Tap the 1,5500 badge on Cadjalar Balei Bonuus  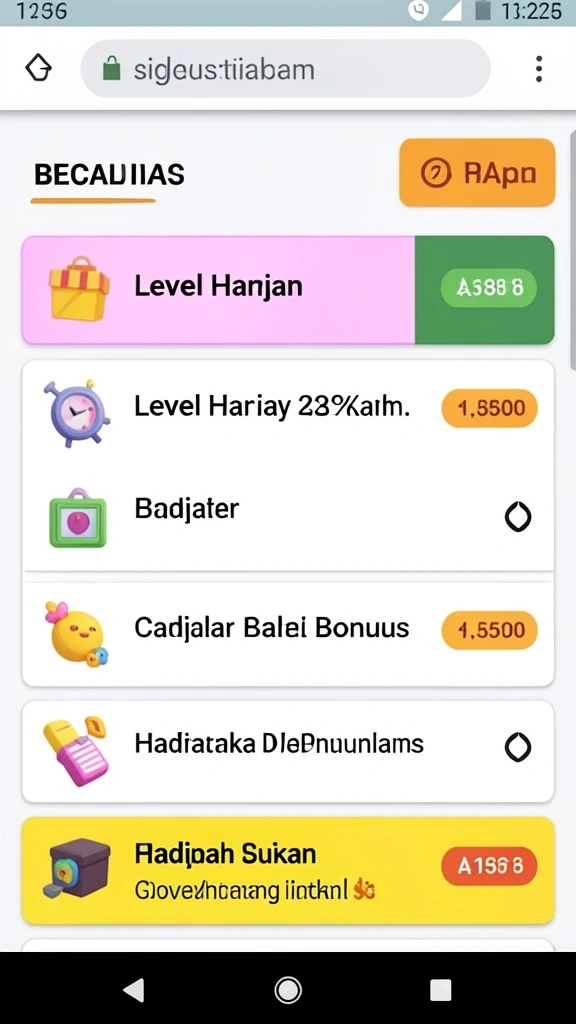[x=490, y=630]
